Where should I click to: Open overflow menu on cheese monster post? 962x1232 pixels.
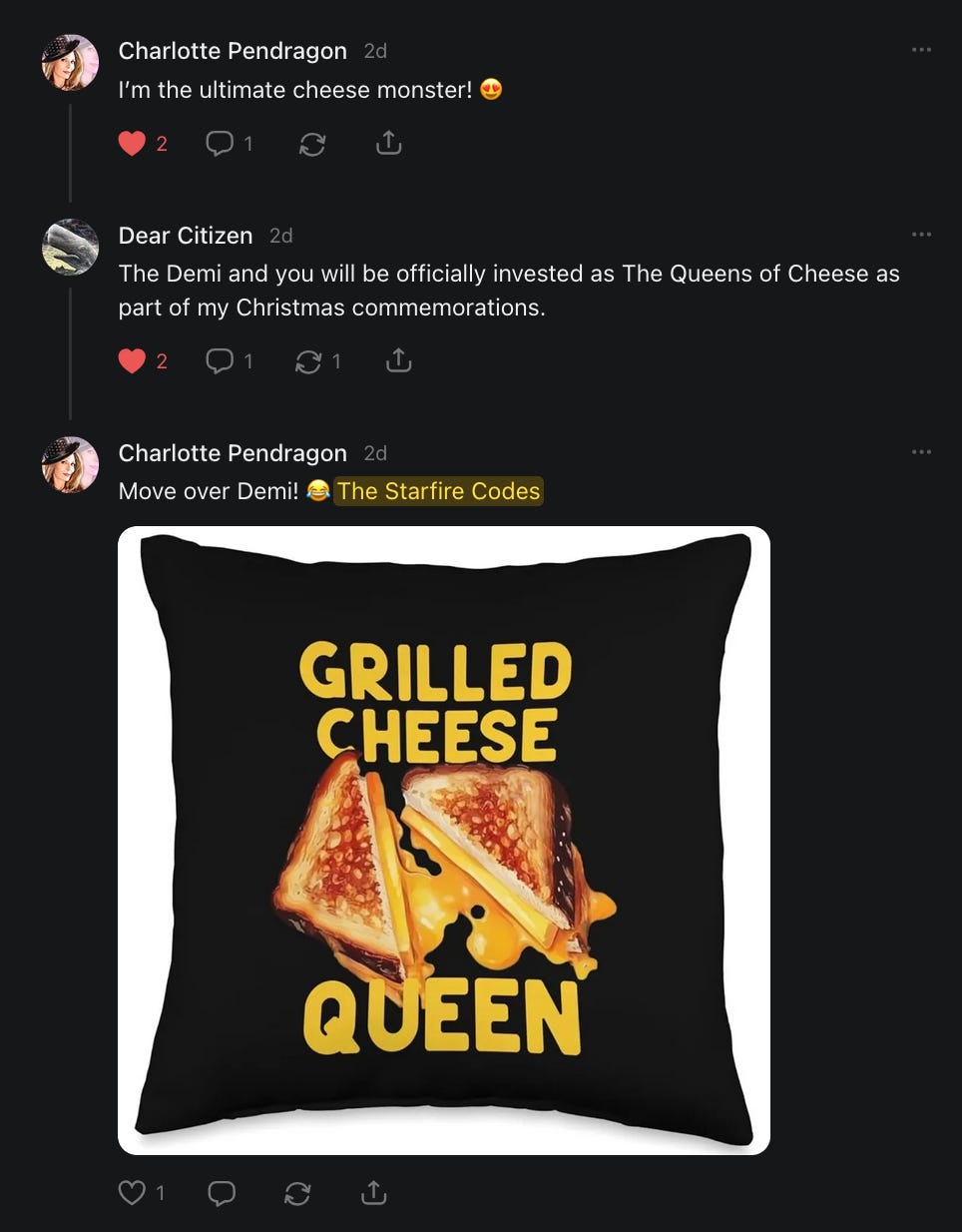[x=920, y=50]
